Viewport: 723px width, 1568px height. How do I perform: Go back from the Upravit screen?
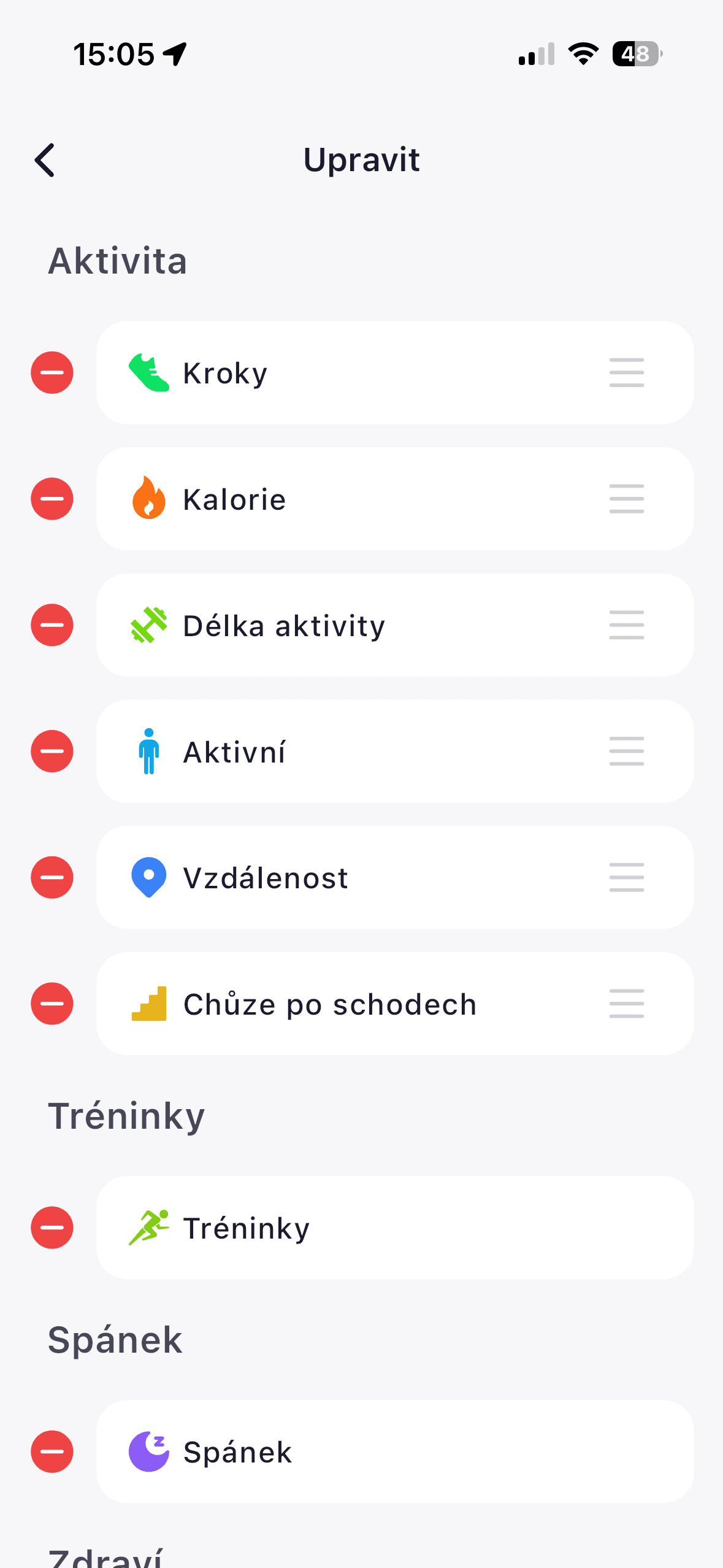(x=45, y=160)
